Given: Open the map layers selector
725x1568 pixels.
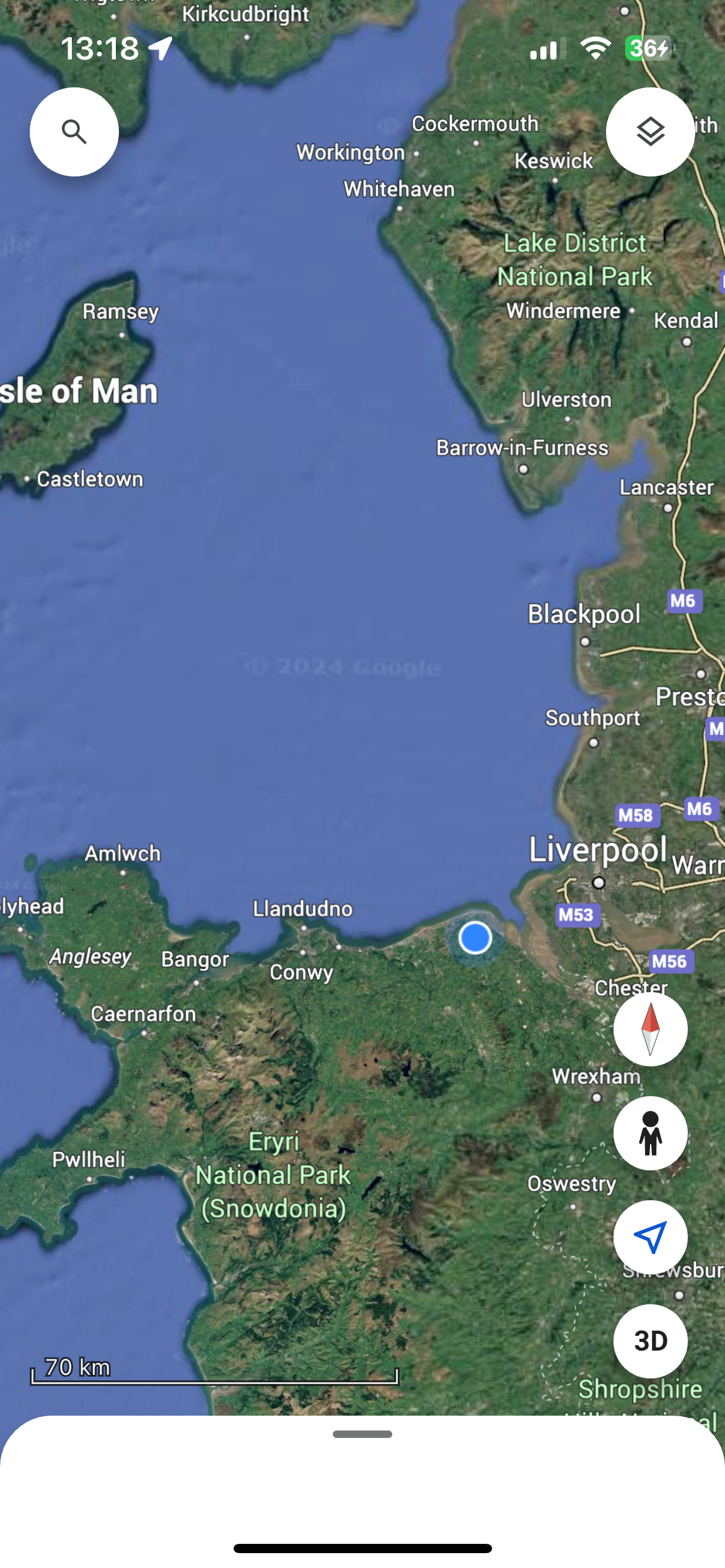Looking at the screenshot, I should click(x=650, y=132).
